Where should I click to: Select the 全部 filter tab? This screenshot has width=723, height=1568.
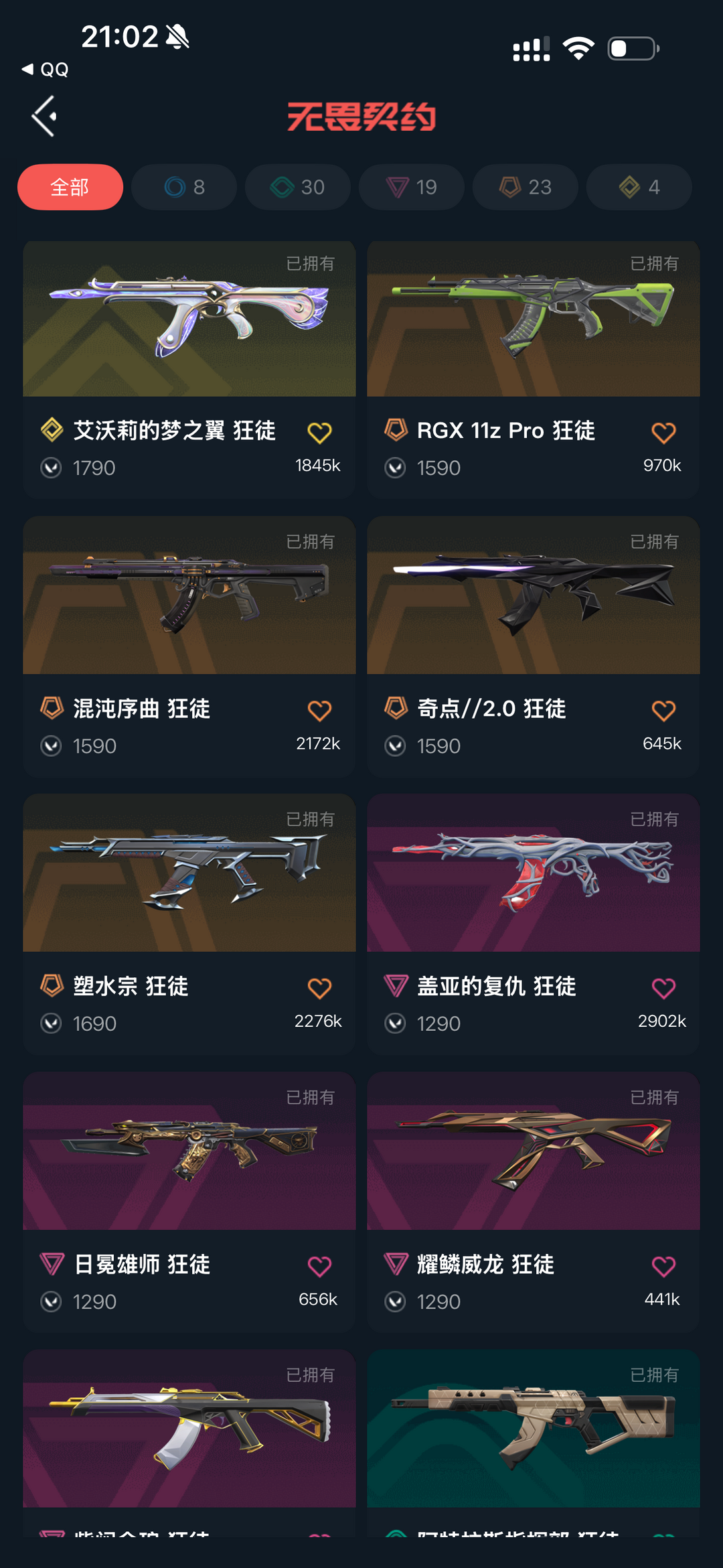70,188
